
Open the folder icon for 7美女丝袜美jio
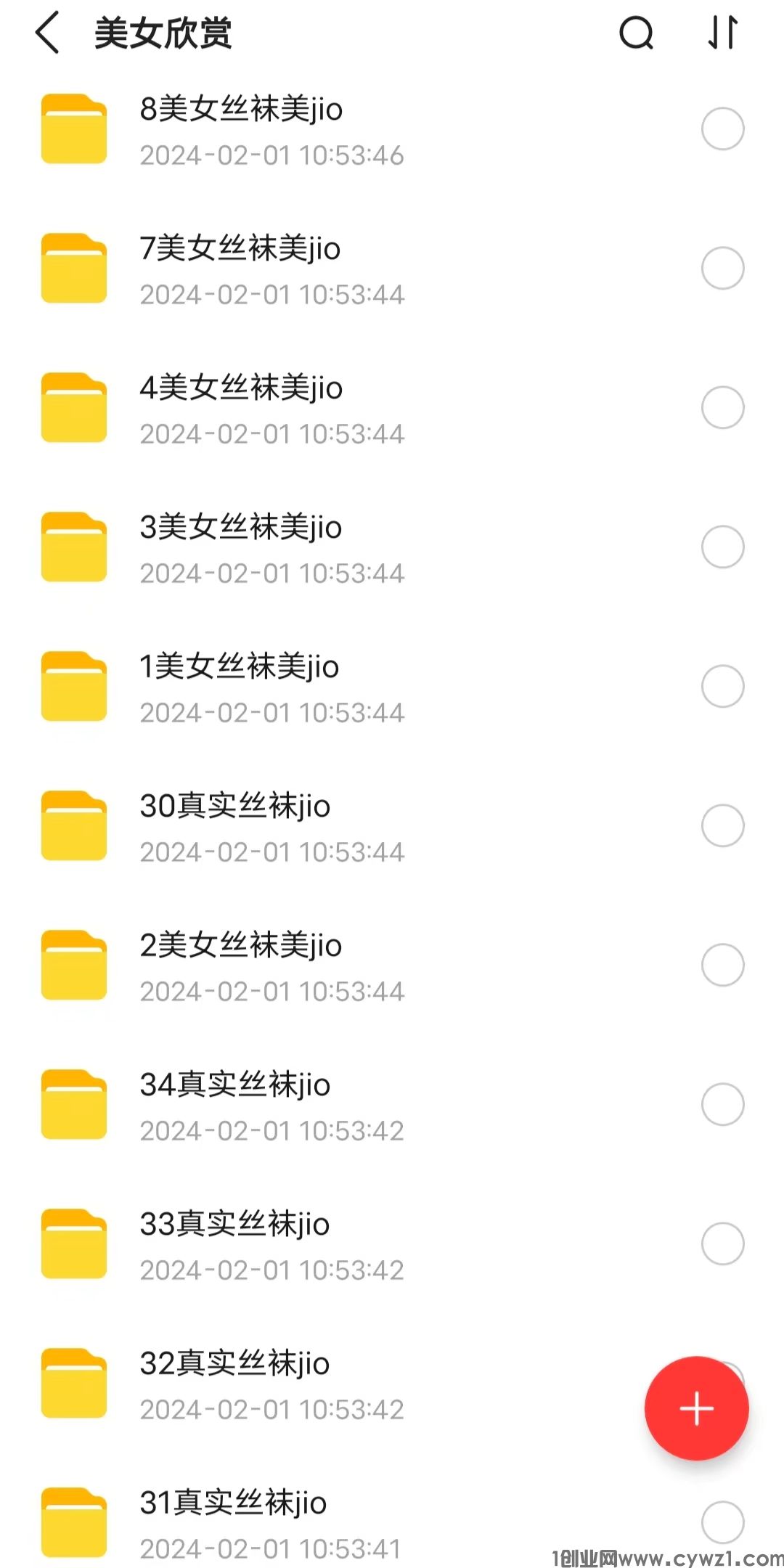pyautogui.click(x=73, y=269)
